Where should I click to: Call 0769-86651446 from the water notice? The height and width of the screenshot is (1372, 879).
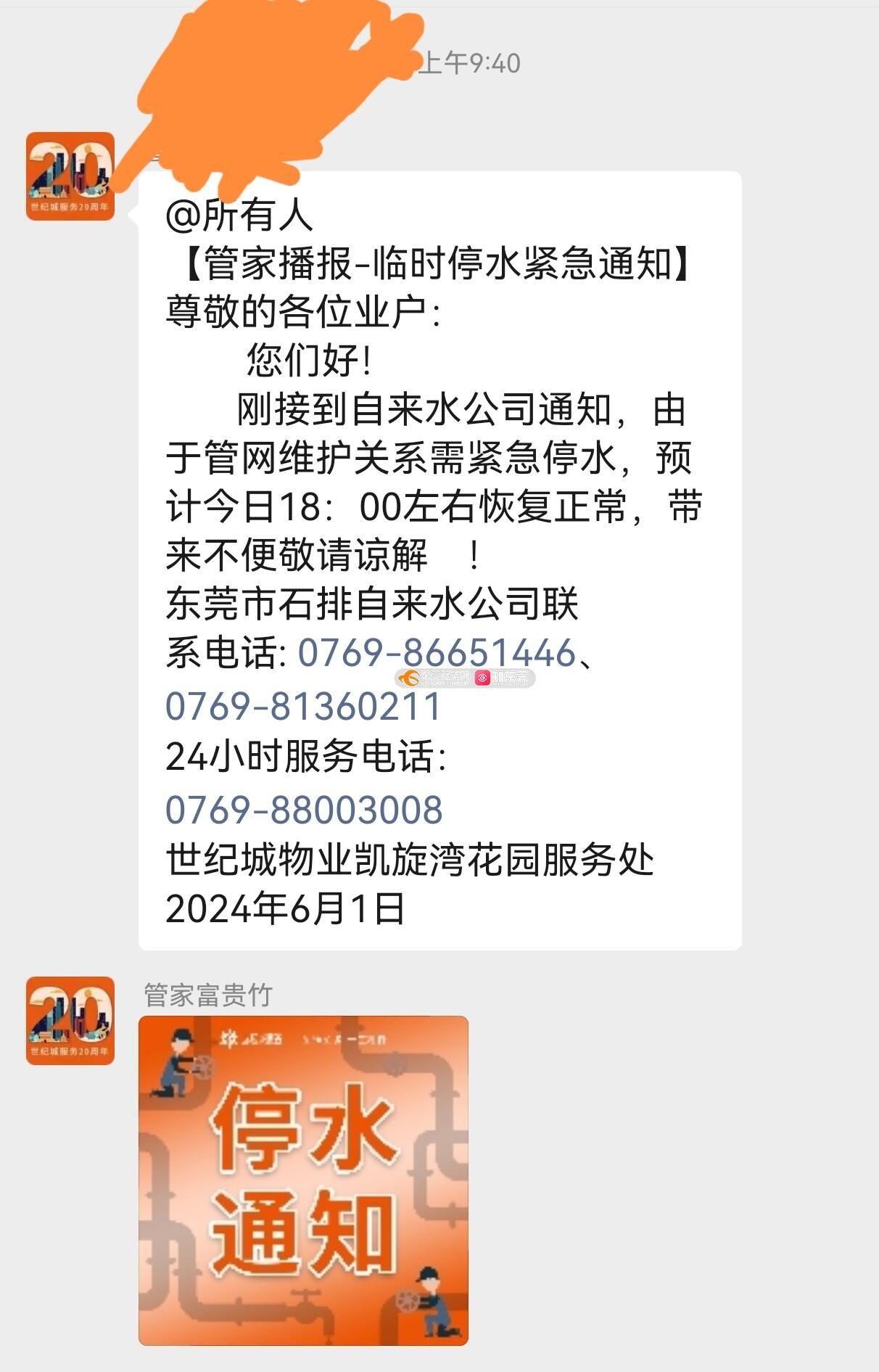point(436,652)
